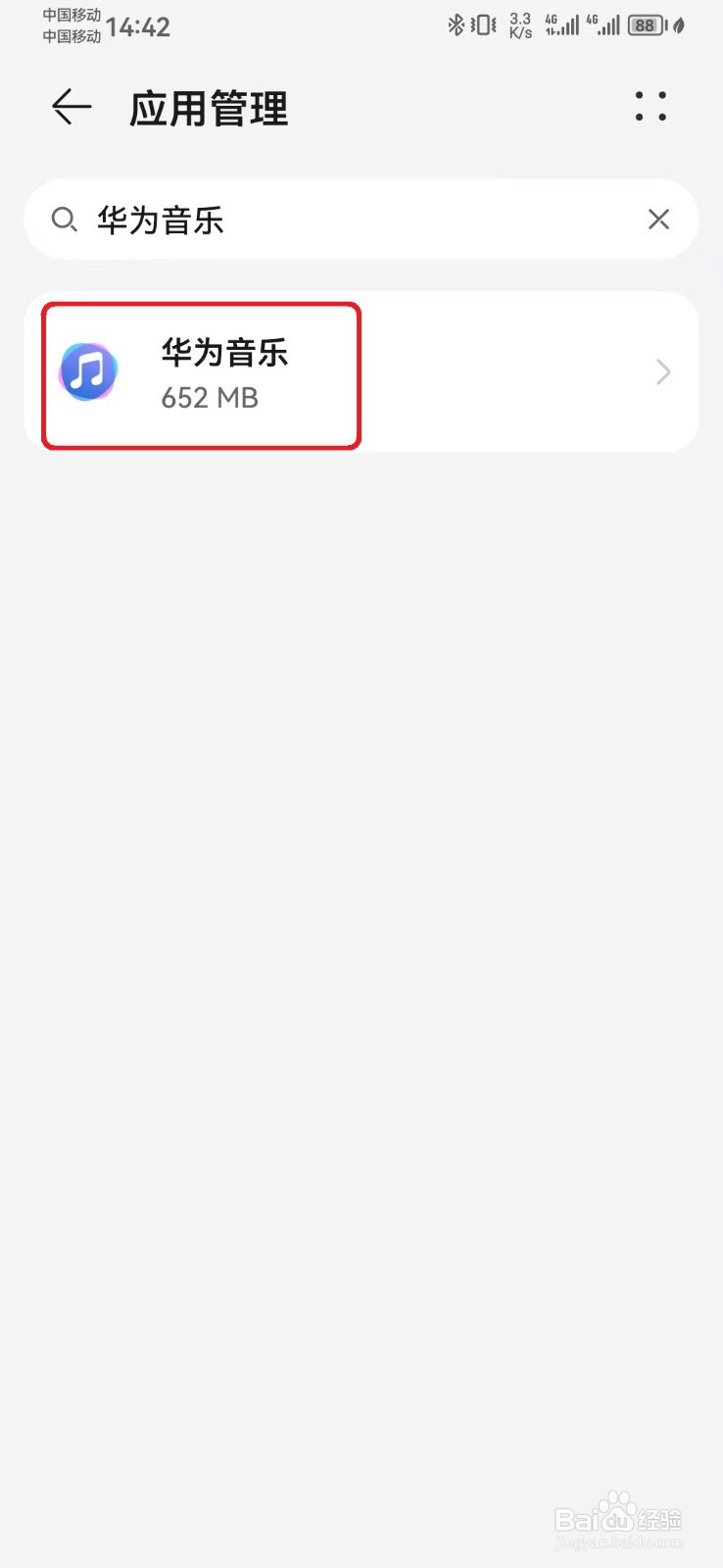Clear the search text with the X button
Viewport: 723px width, 1568px height.
(x=658, y=220)
